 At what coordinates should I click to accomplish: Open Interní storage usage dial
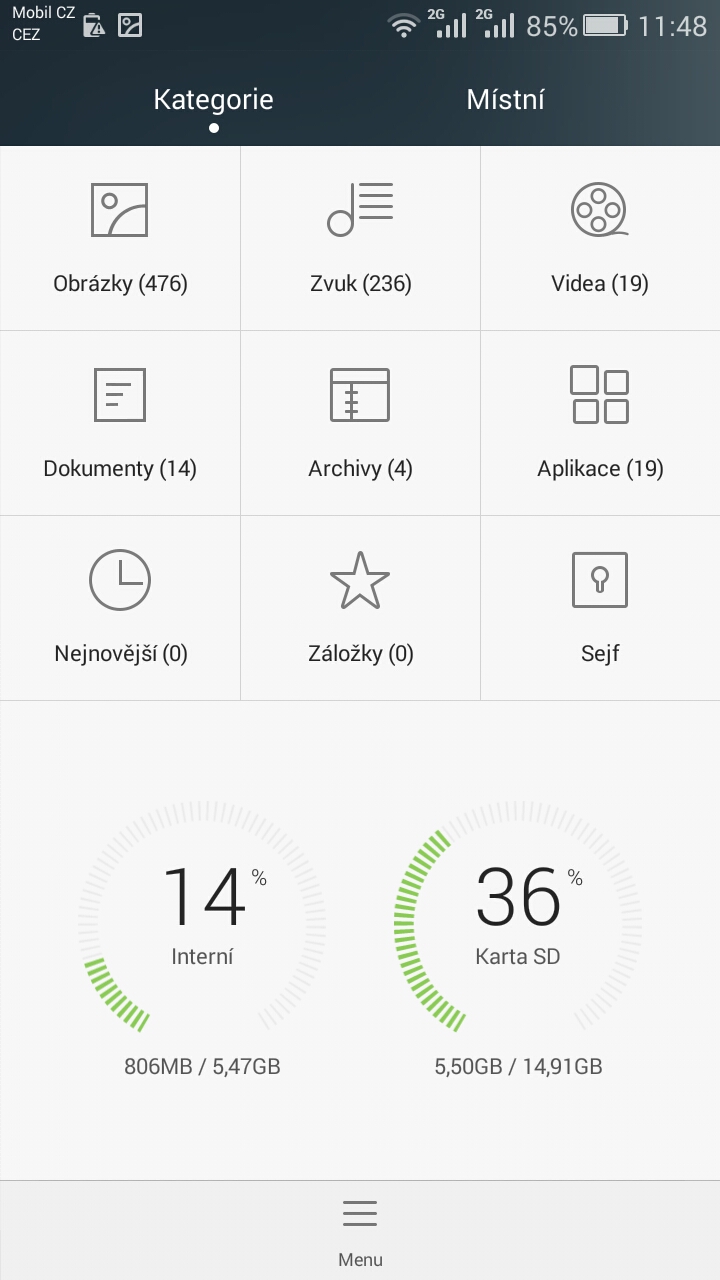tap(202, 920)
